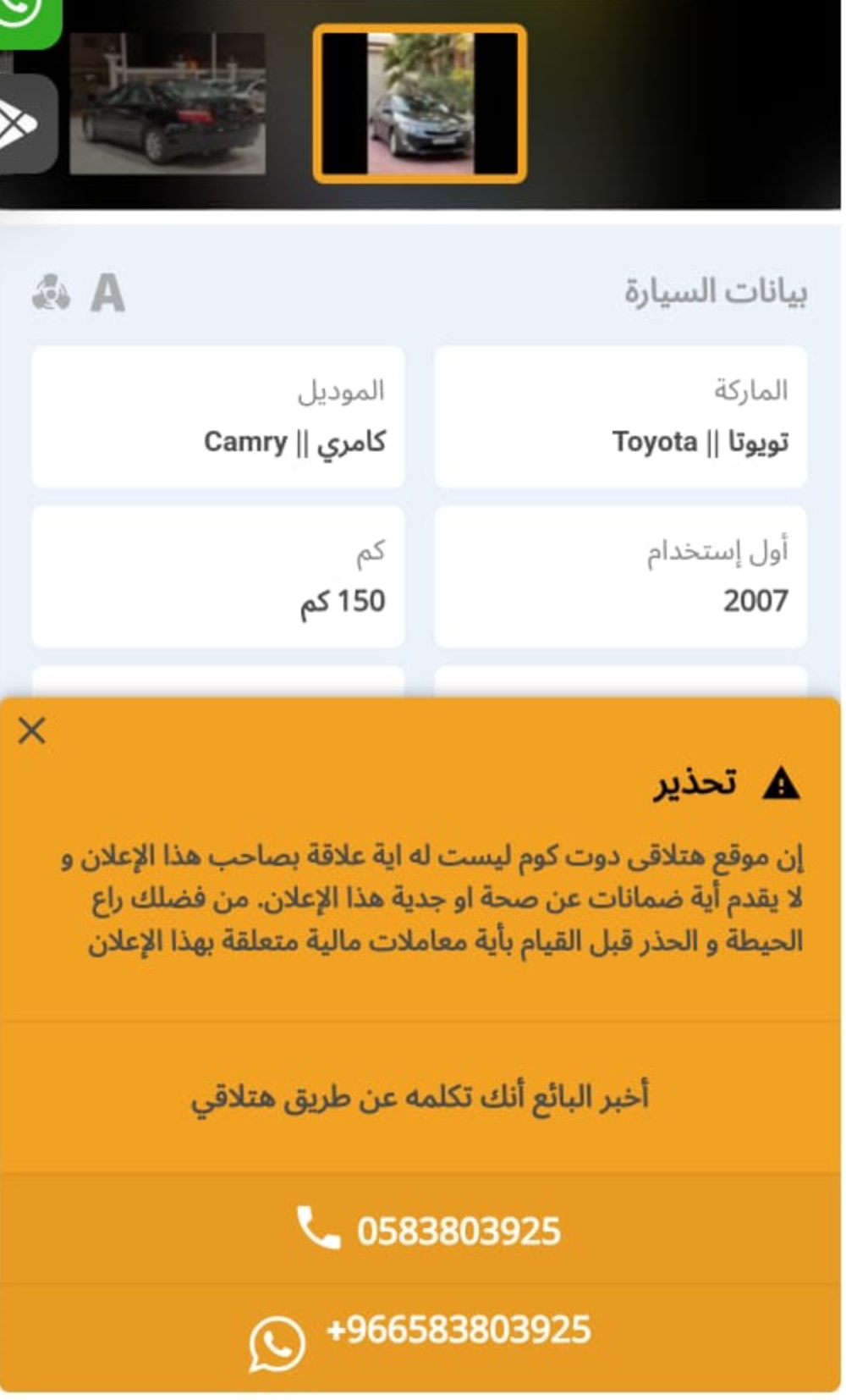View the dark car rear photo thumbnail

(x=168, y=103)
